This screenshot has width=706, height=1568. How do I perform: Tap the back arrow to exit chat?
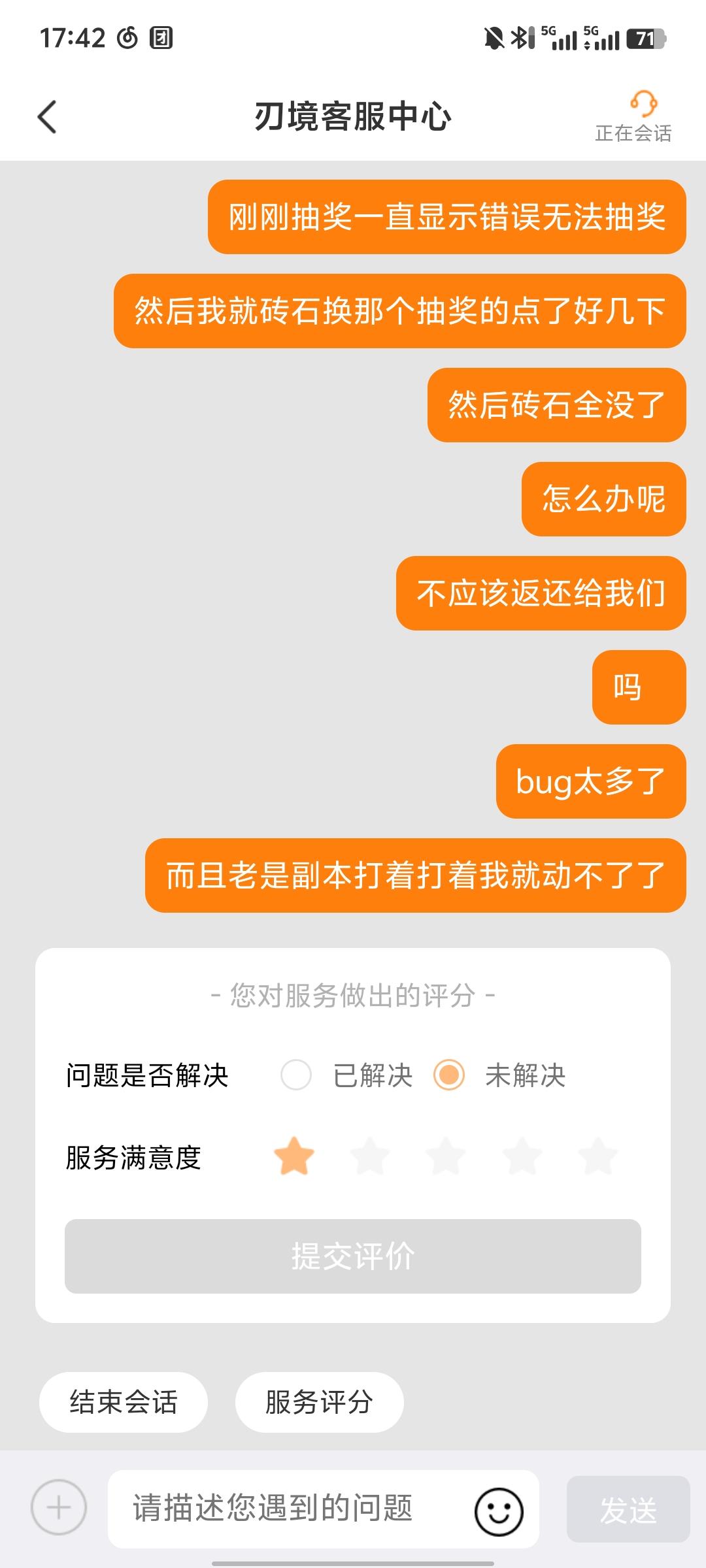point(46,116)
